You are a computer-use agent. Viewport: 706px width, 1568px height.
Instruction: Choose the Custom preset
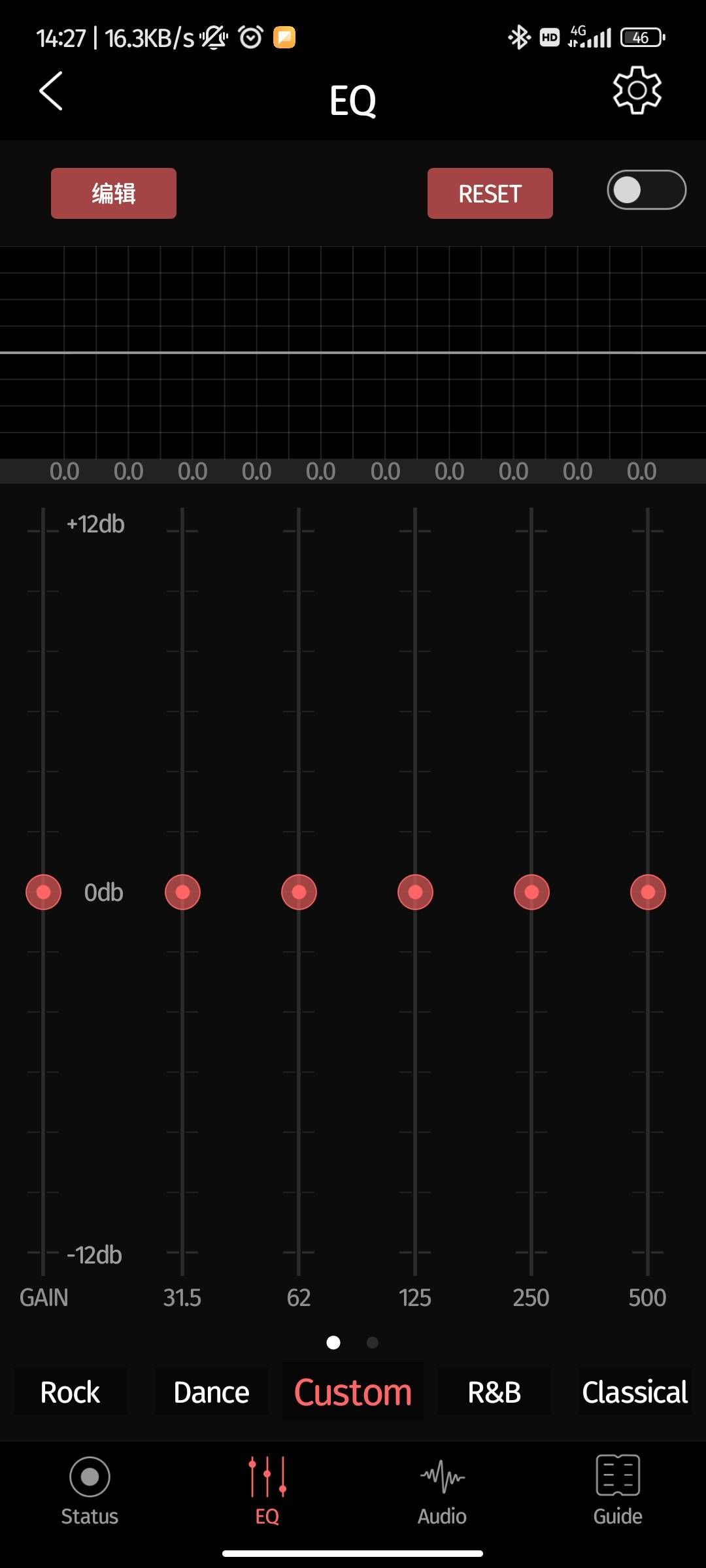(x=353, y=1392)
